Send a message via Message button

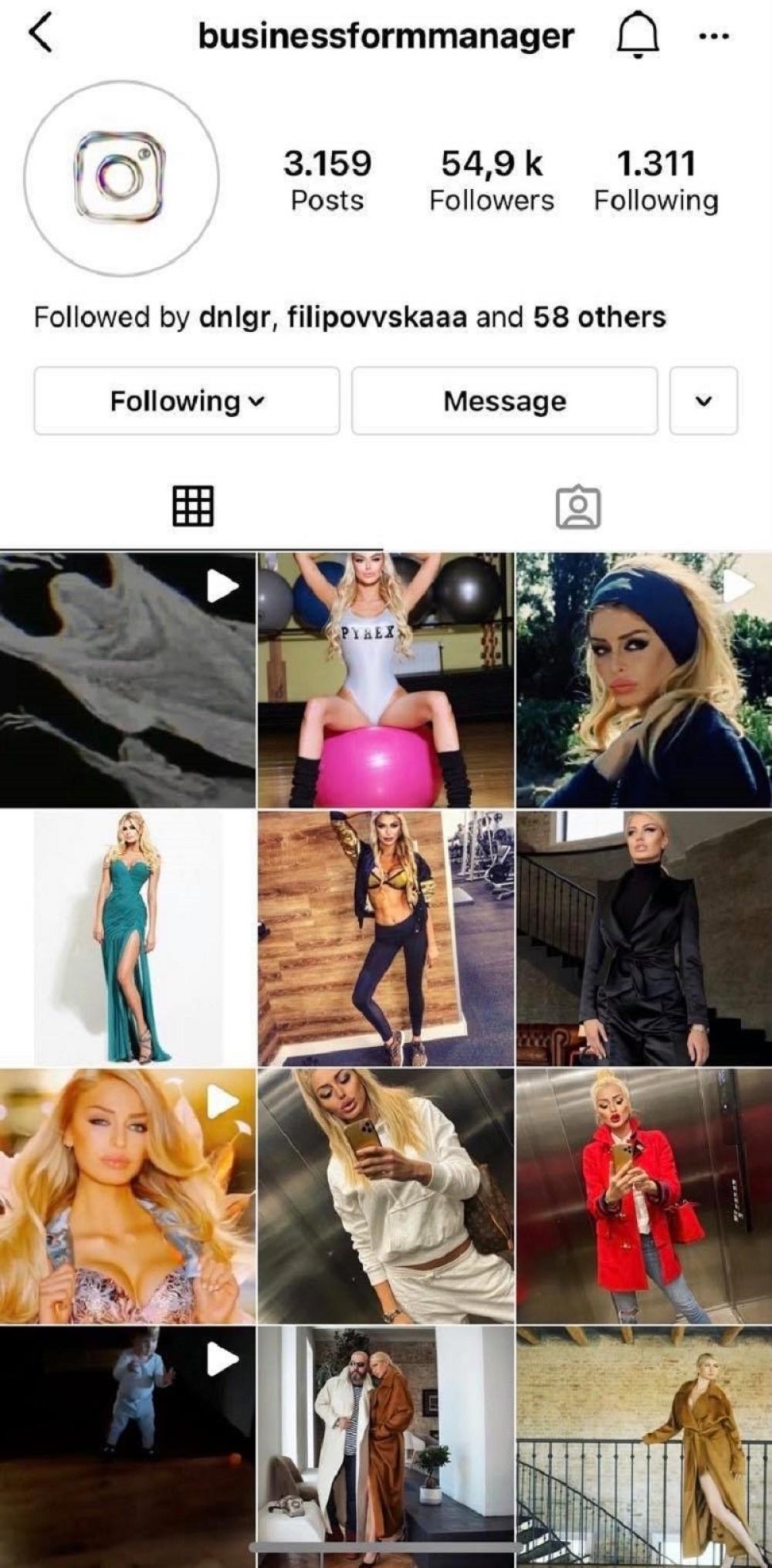504,401
